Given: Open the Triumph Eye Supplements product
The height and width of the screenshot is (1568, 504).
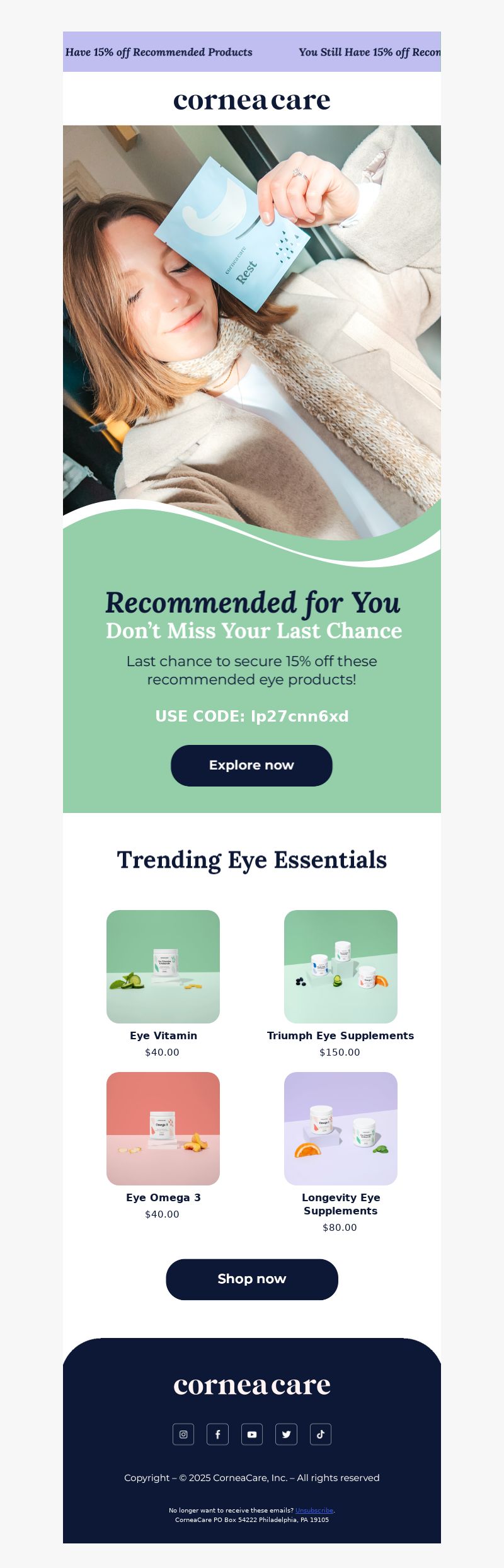Looking at the screenshot, I should (x=340, y=966).
